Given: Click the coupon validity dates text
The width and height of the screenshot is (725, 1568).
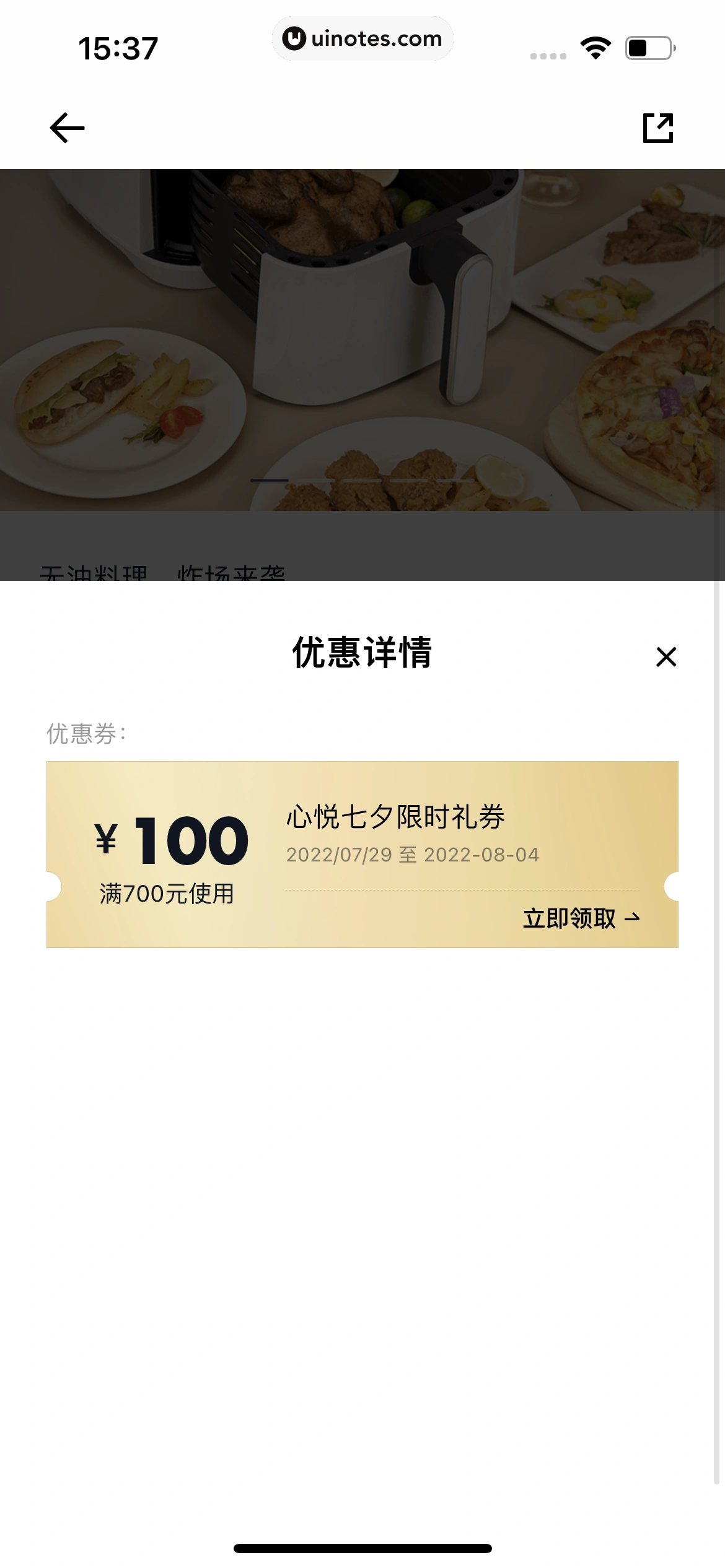Looking at the screenshot, I should pyautogui.click(x=411, y=855).
